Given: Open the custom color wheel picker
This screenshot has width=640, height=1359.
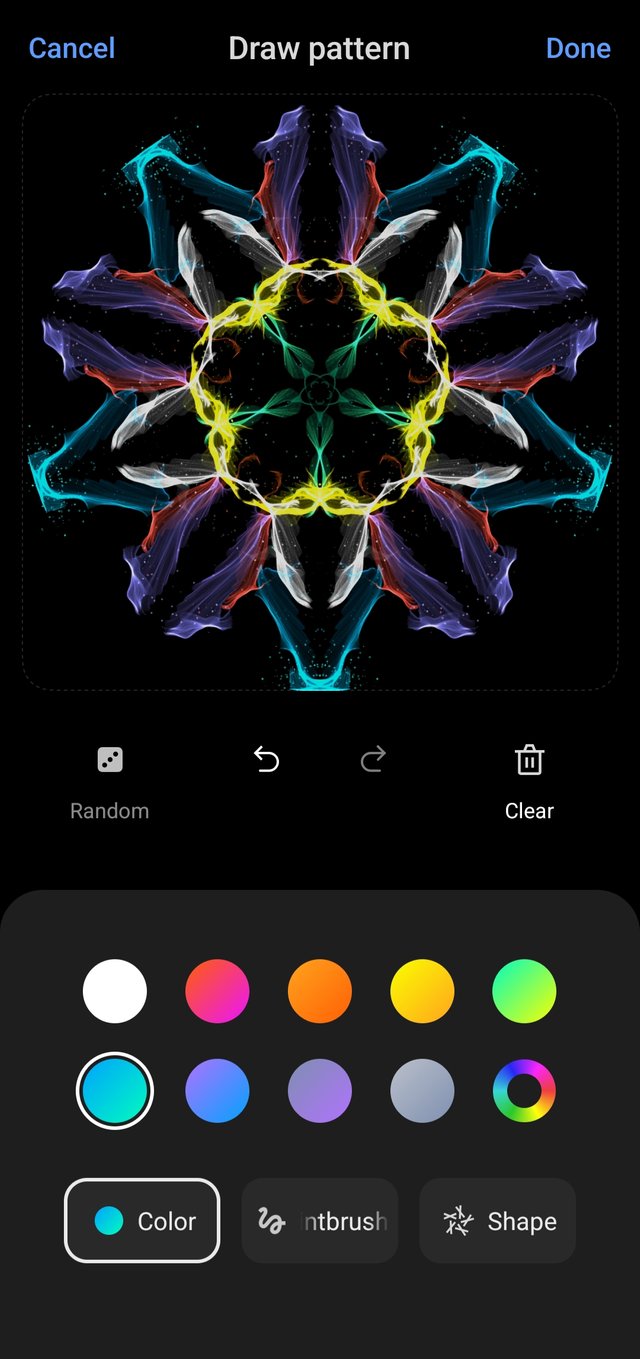Looking at the screenshot, I should (524, 1091).
